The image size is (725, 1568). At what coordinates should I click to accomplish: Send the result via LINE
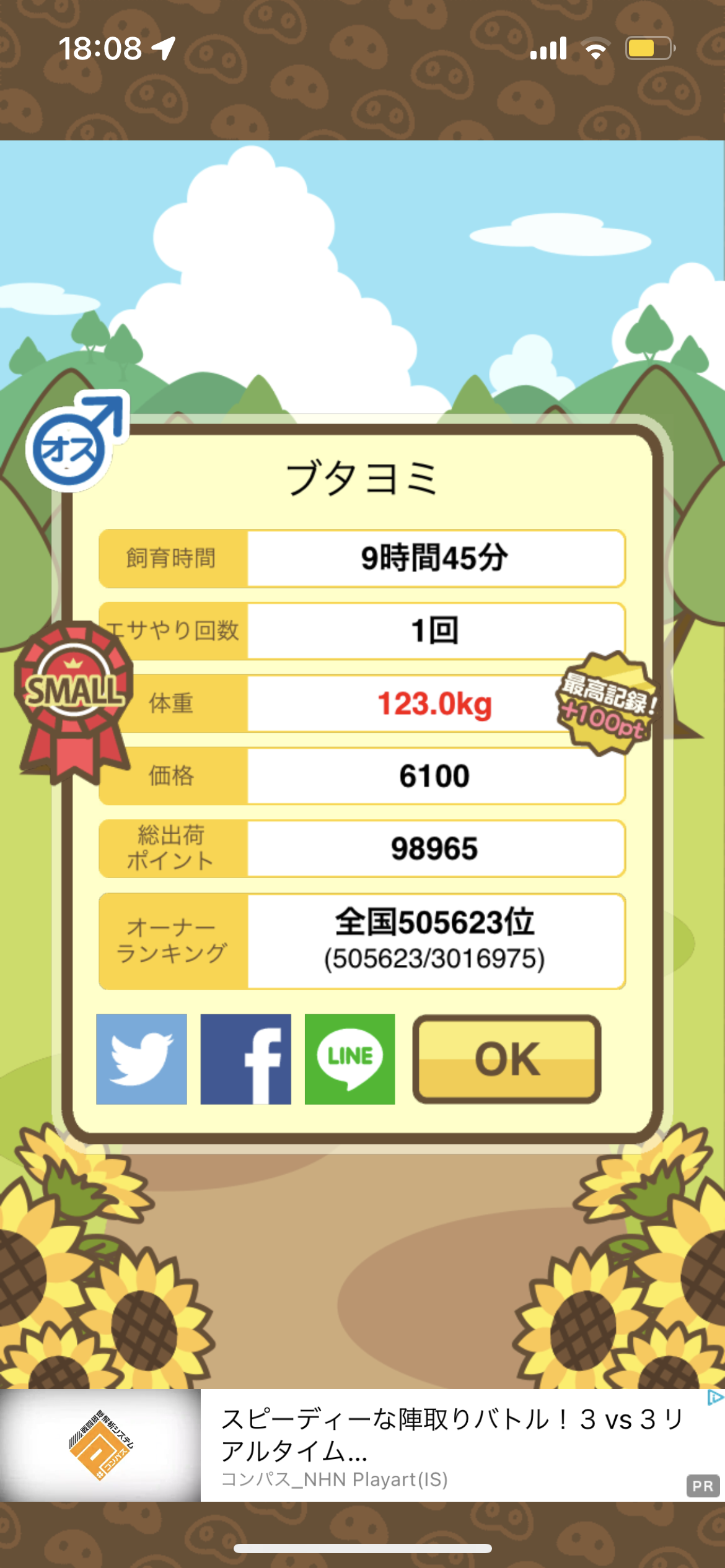349,1059
